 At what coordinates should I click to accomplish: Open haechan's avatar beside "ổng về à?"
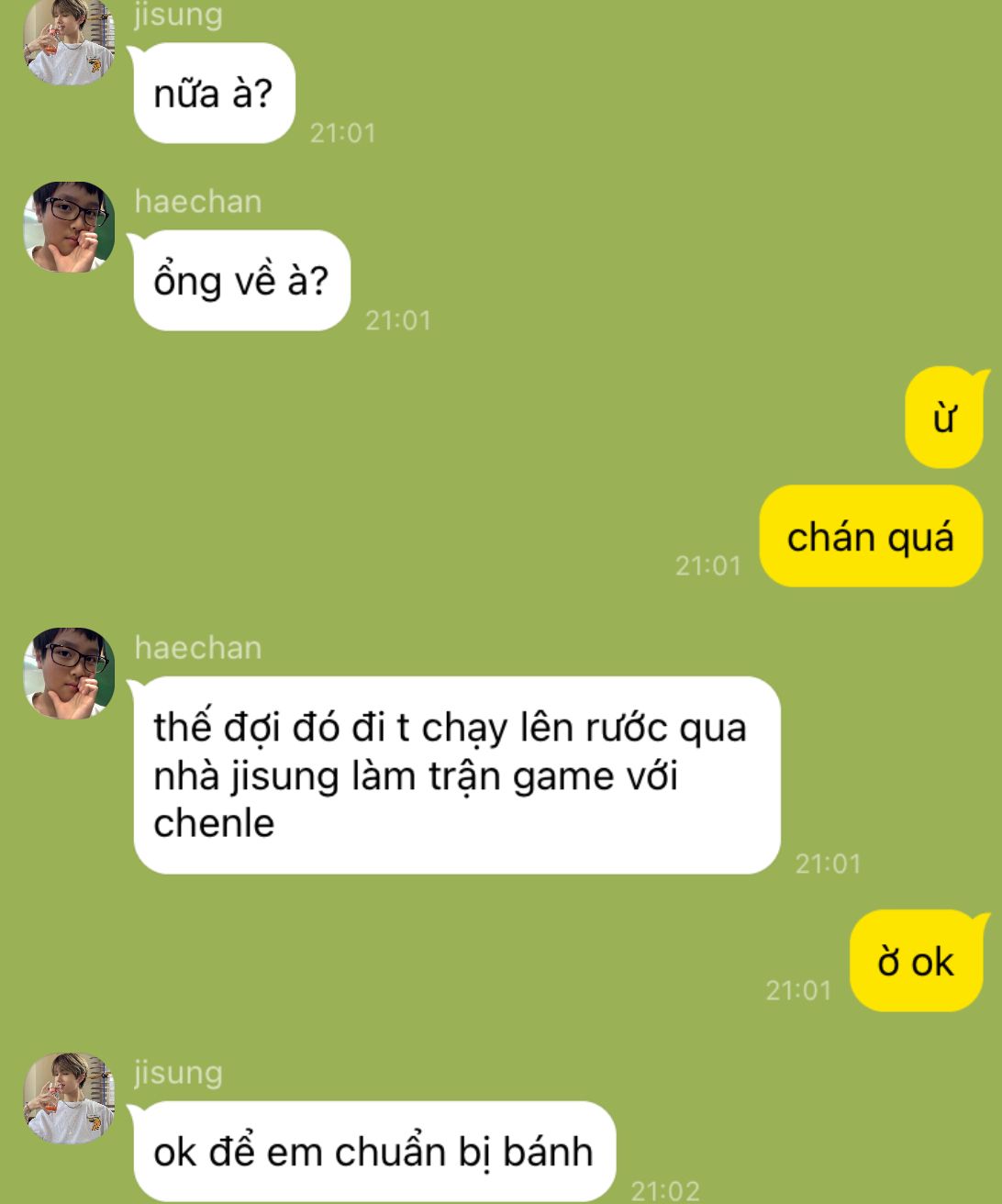point(69,227)
